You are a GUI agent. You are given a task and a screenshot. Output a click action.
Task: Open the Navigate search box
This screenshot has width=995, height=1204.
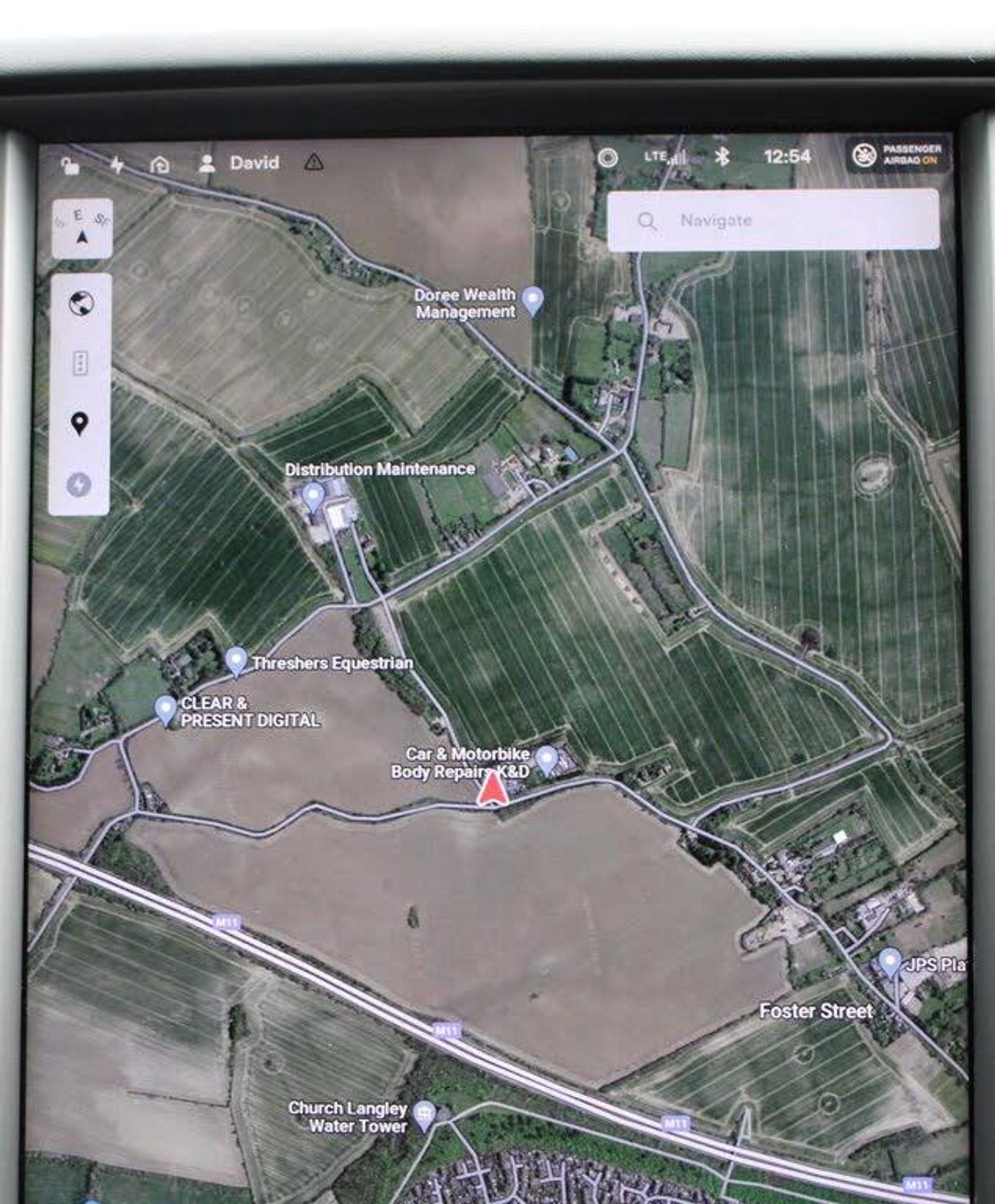773,220
